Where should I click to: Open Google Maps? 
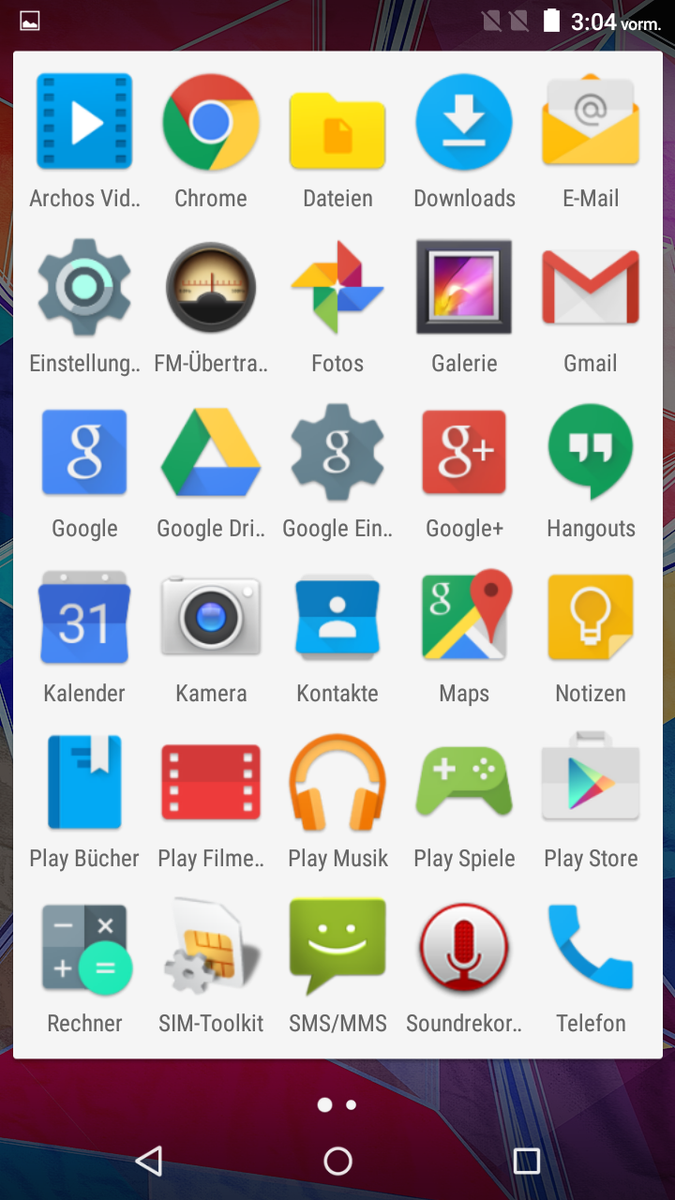coord(464,618)
